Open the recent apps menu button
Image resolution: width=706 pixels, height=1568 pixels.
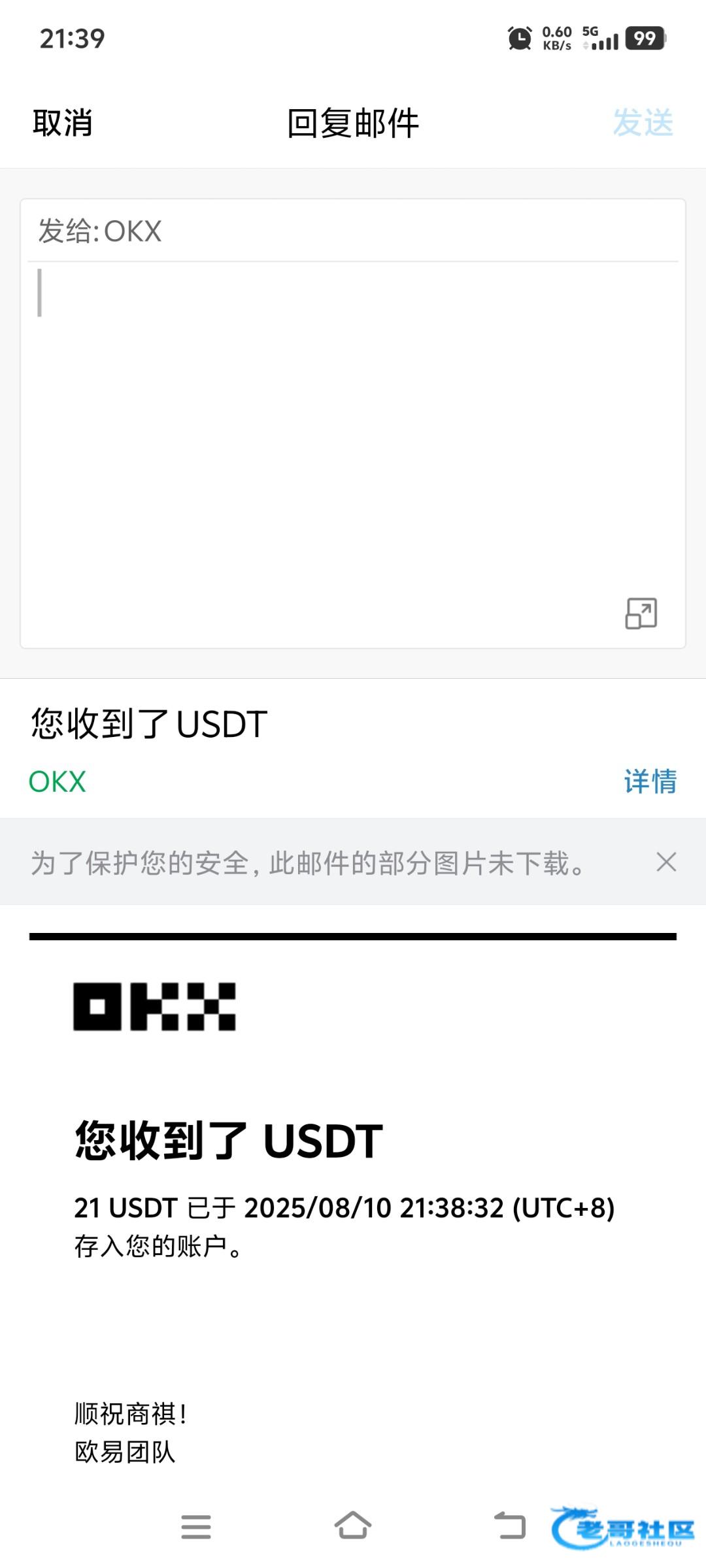click(196, 1527)
